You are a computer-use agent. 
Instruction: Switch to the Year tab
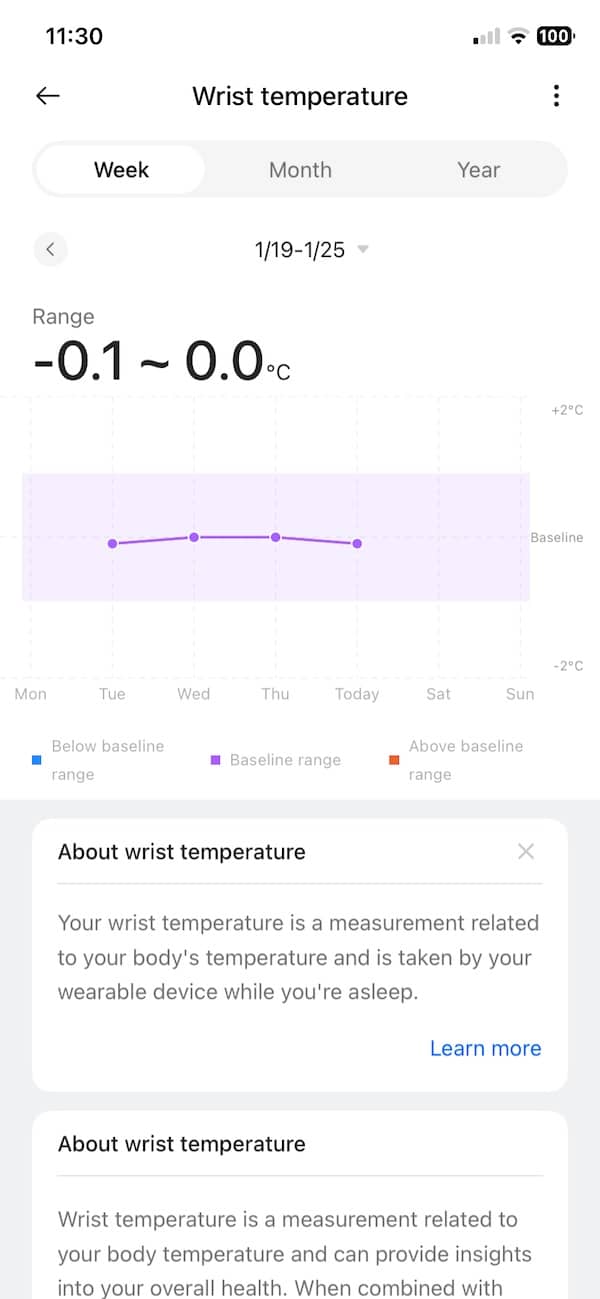(x=478, y=170)
